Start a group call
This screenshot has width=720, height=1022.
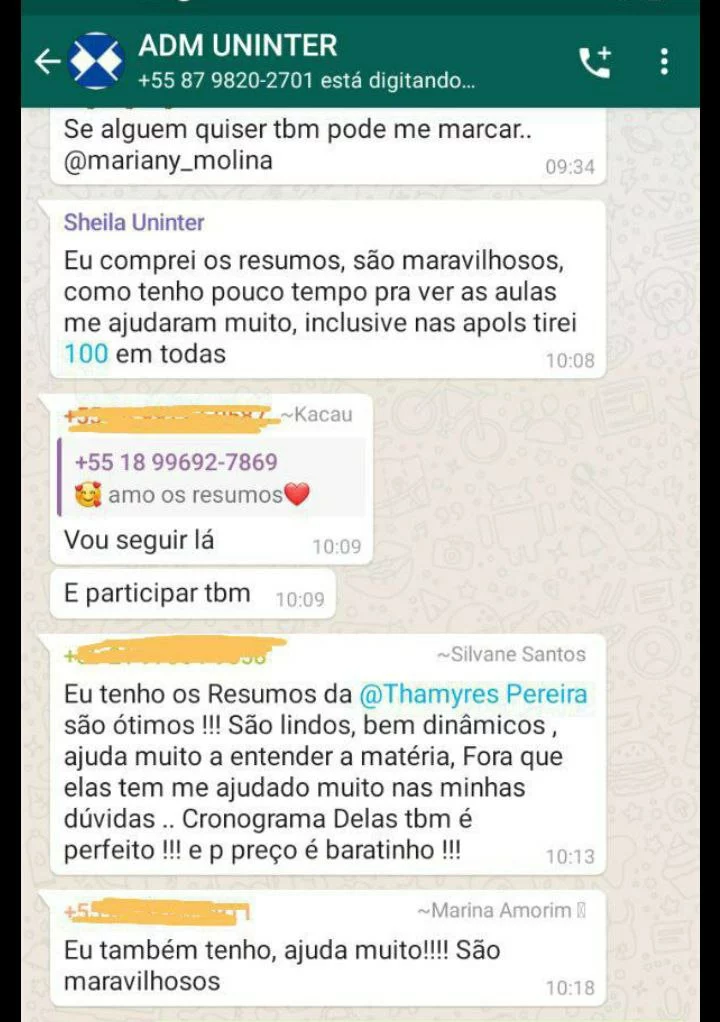(595, 62)
